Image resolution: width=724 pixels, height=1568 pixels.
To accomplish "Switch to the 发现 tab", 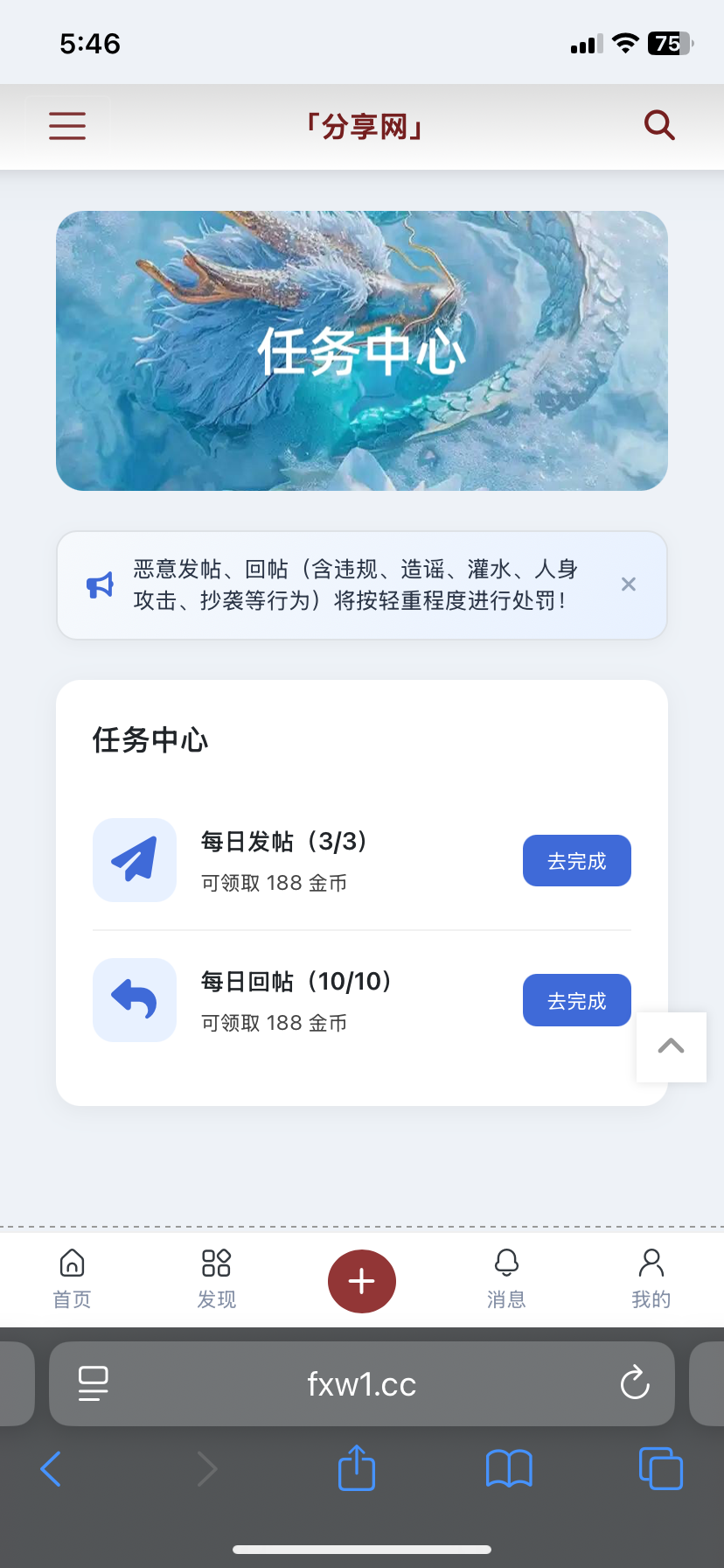I will [216, 1278].
